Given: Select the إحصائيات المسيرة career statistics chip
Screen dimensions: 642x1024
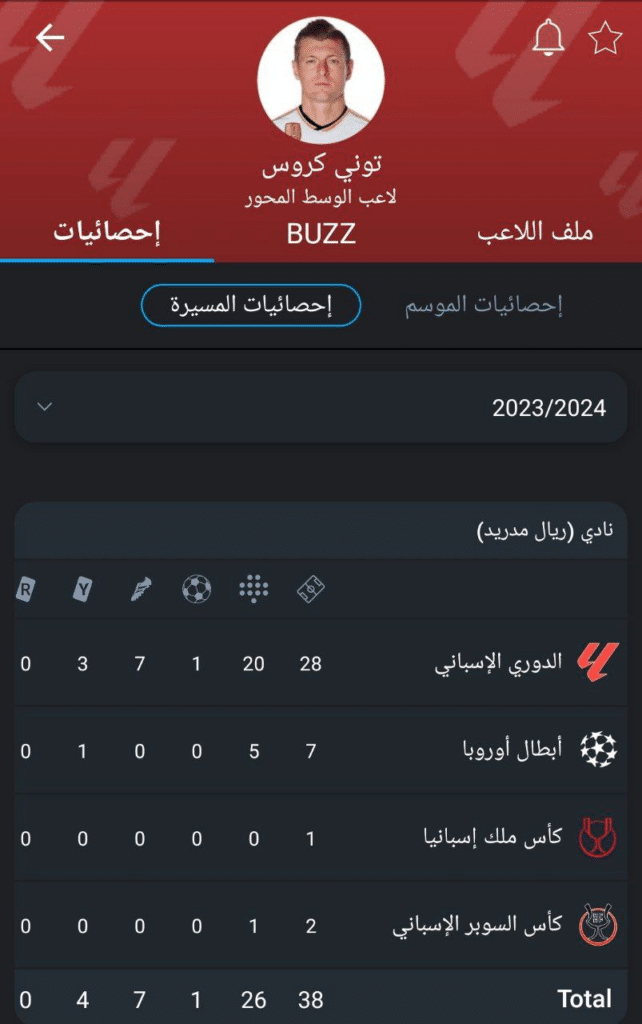Looking at the screenshot, I should click(x=250, y=305).
